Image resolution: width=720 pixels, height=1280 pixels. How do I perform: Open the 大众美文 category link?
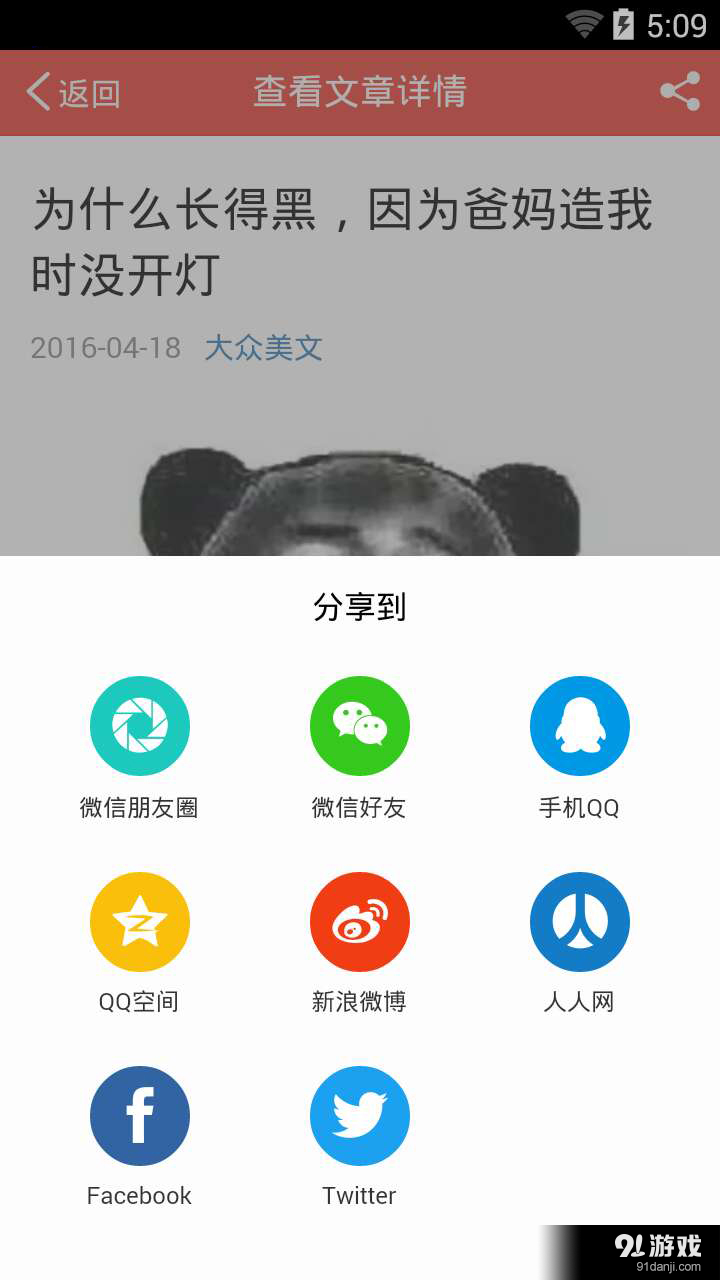pos(264,349)
